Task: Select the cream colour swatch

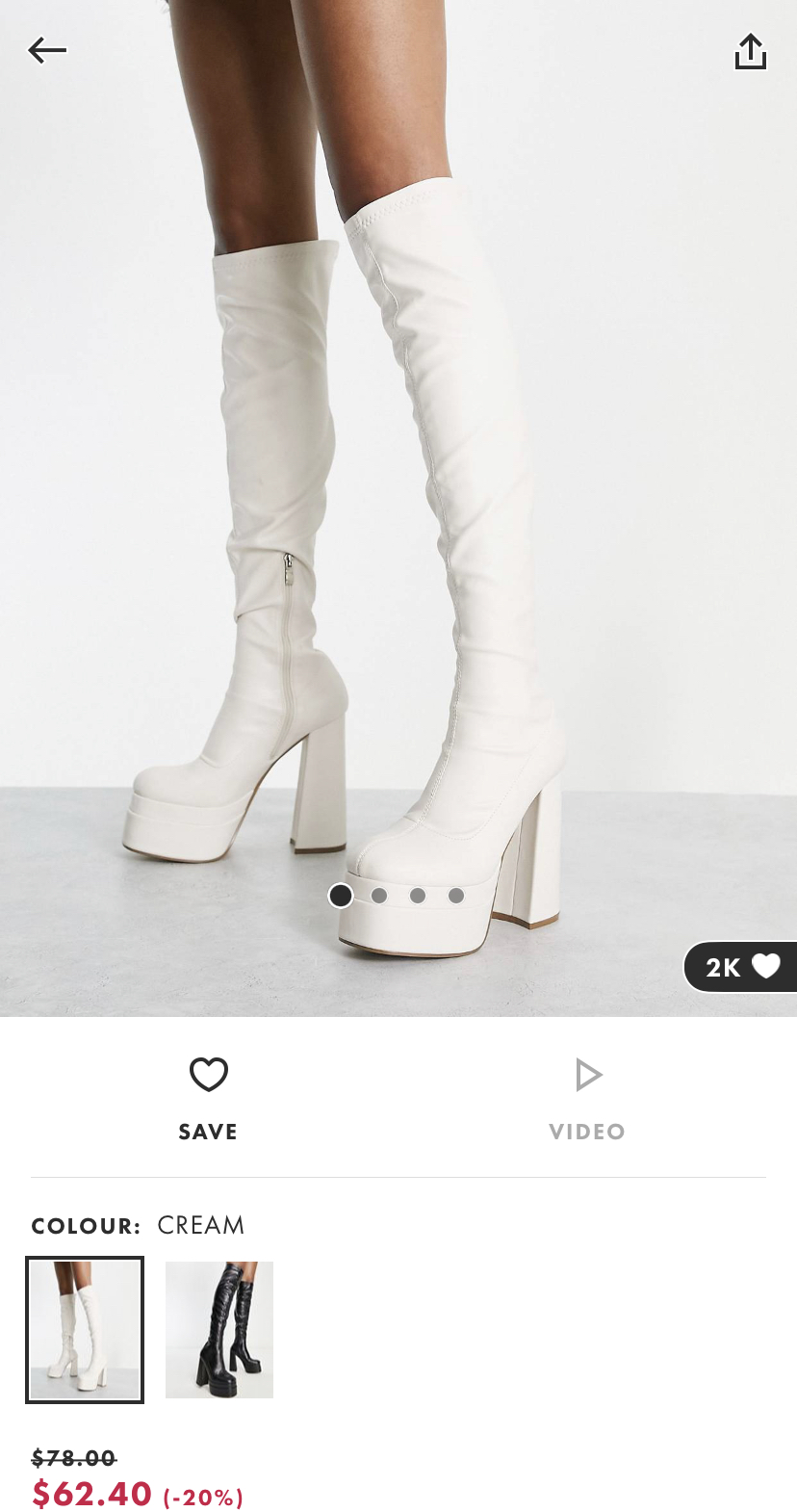Action: (85, 1330)
